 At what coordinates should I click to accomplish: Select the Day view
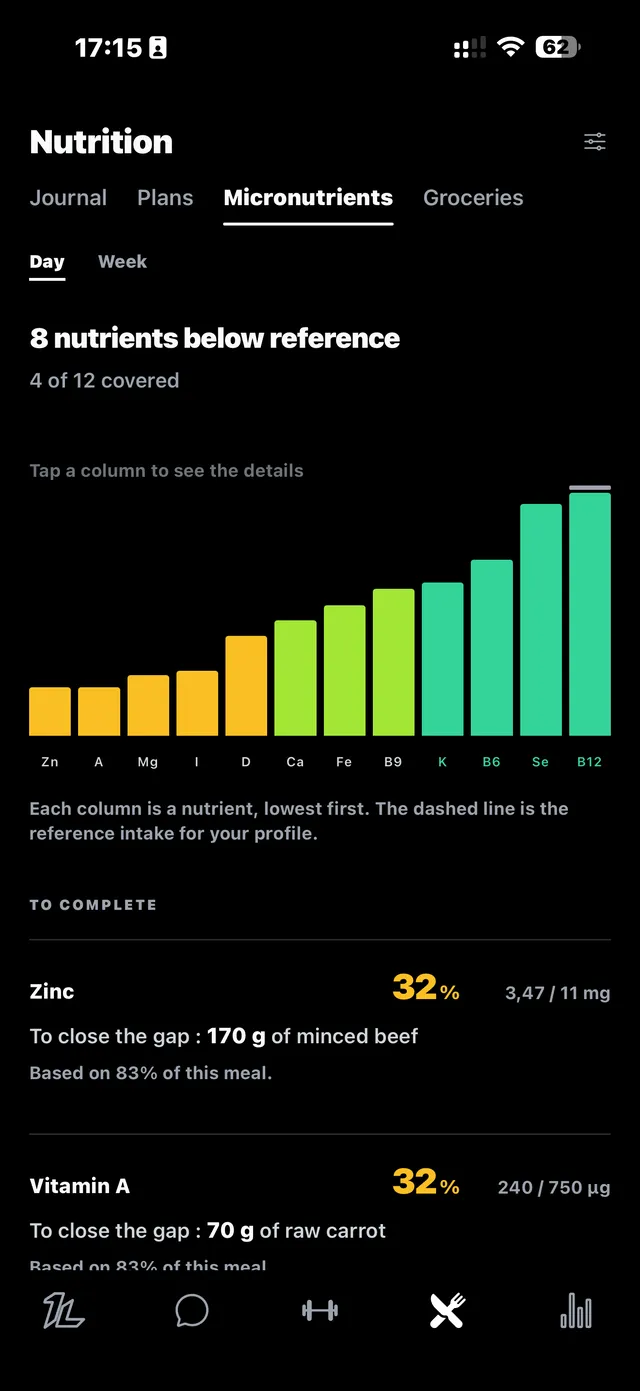[47, 262]
